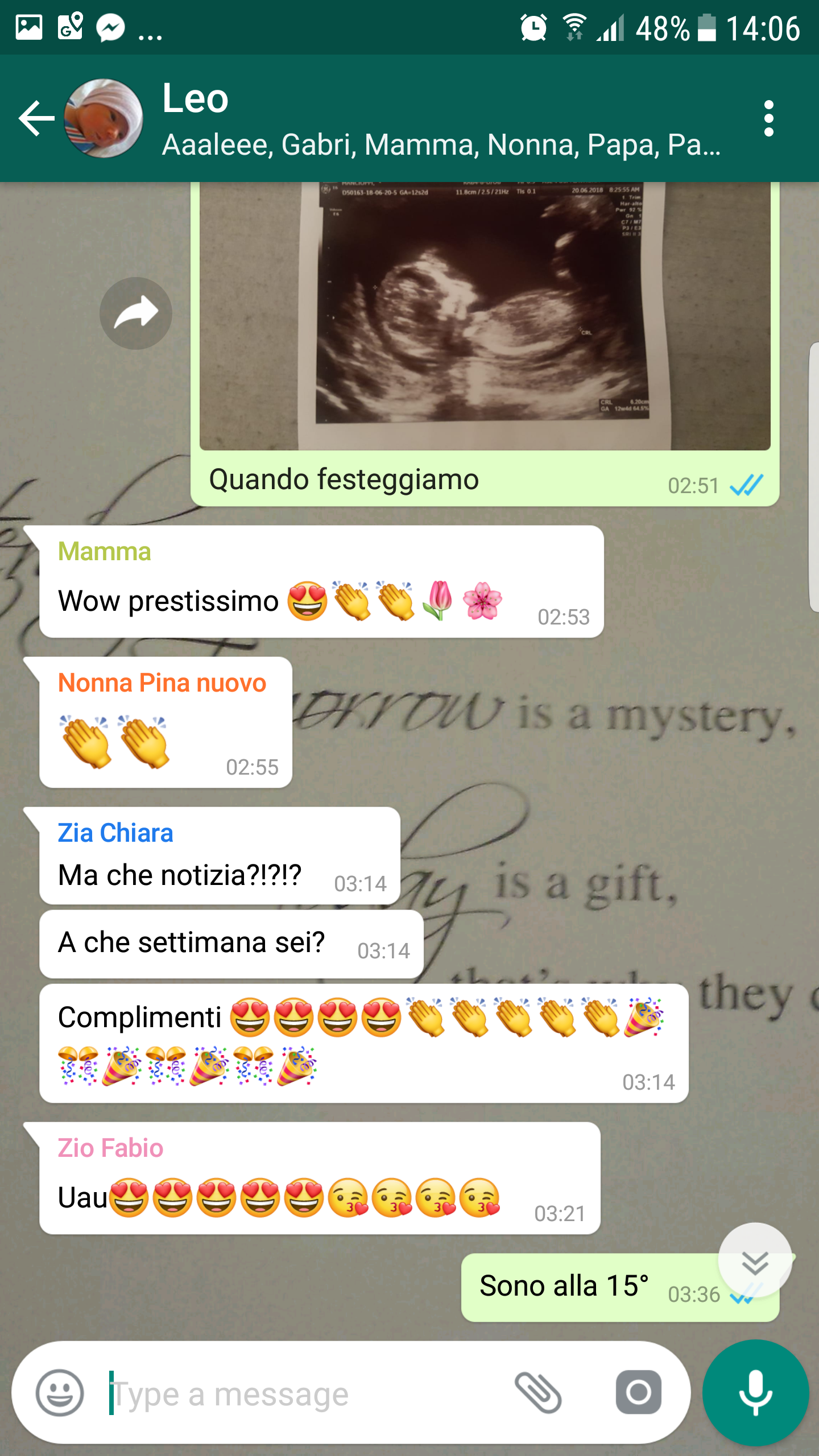
Task: Open the three-dot overflow menu
Action: coord(768,118)
